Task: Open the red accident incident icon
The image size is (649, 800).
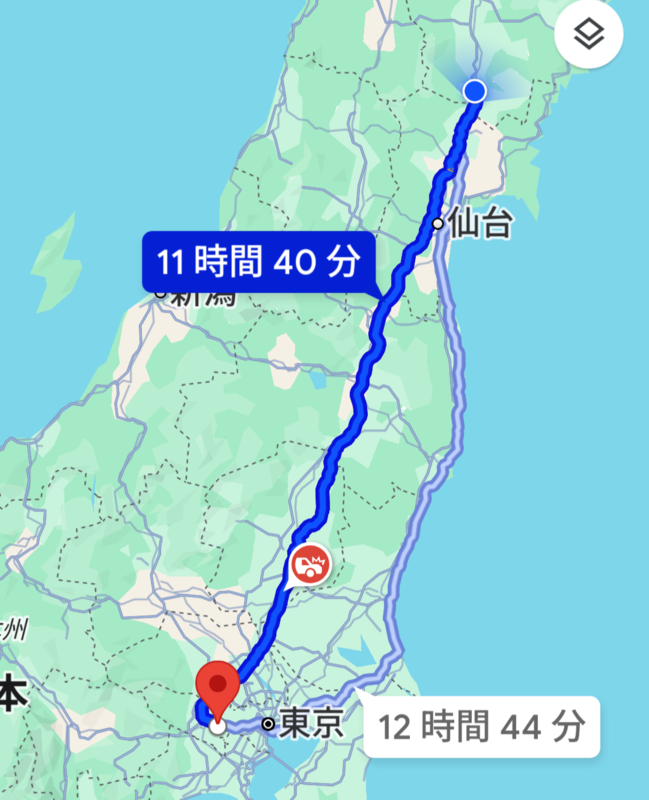Action: point(310,567)
